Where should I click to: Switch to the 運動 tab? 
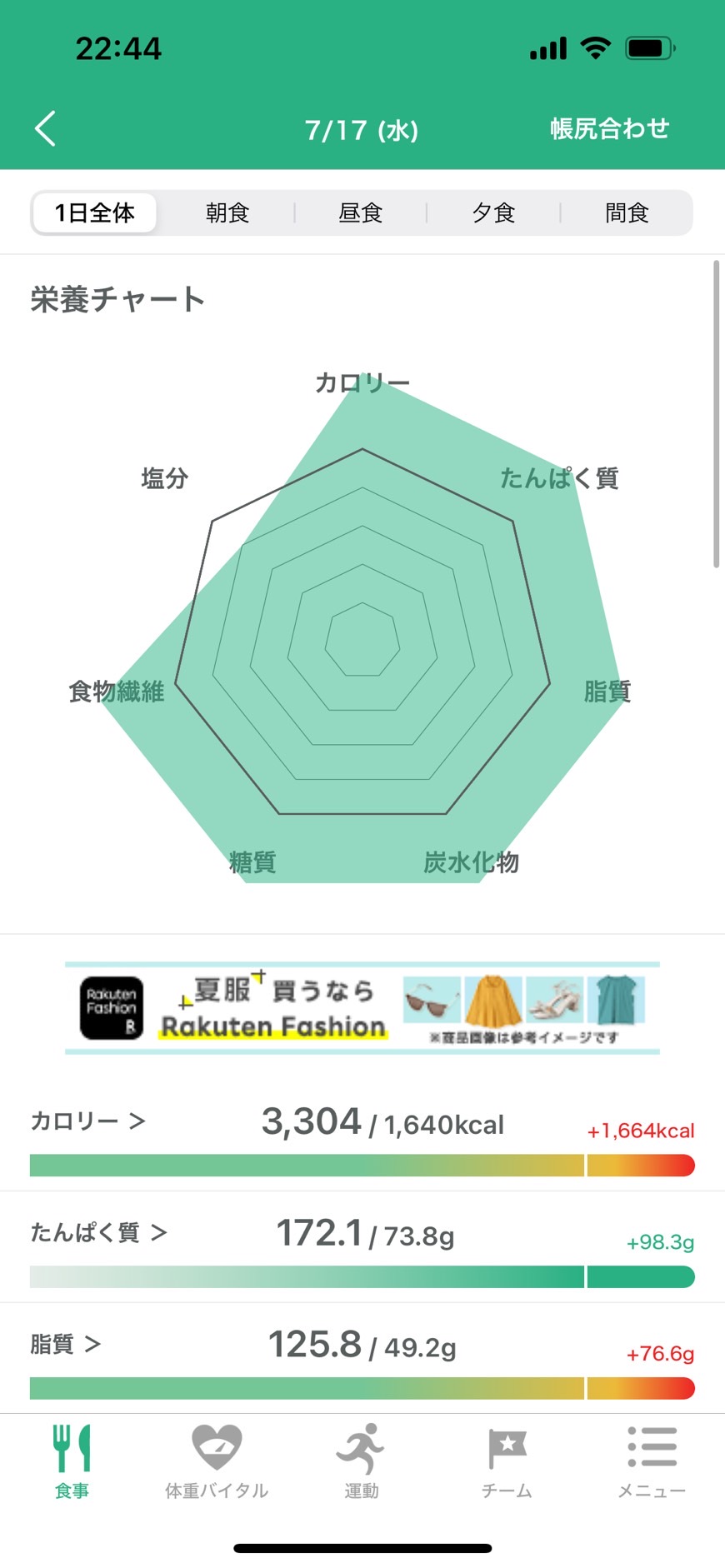pyautogui.click(x=362, y=1462)
